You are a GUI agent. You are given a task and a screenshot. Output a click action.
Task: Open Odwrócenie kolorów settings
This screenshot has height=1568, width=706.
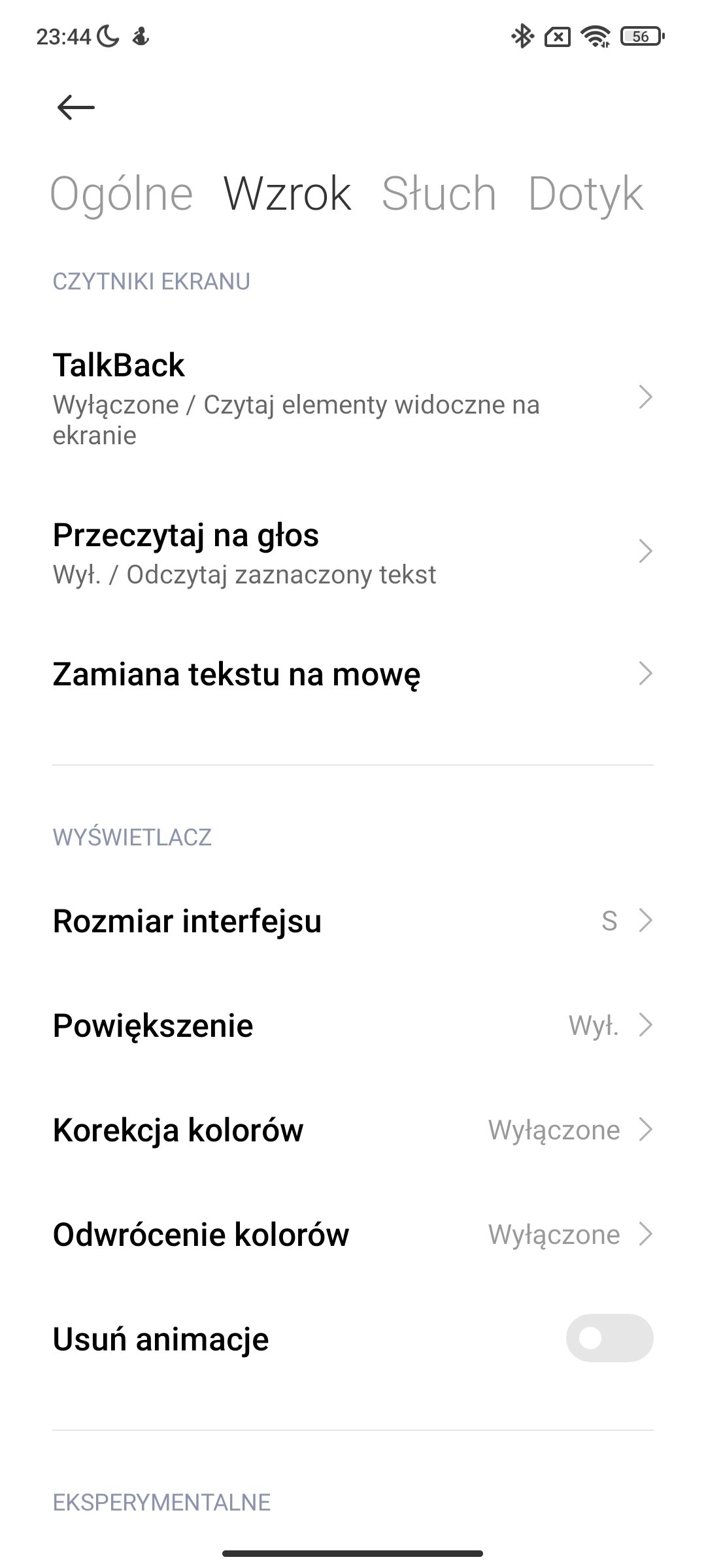coord(353,1234)
